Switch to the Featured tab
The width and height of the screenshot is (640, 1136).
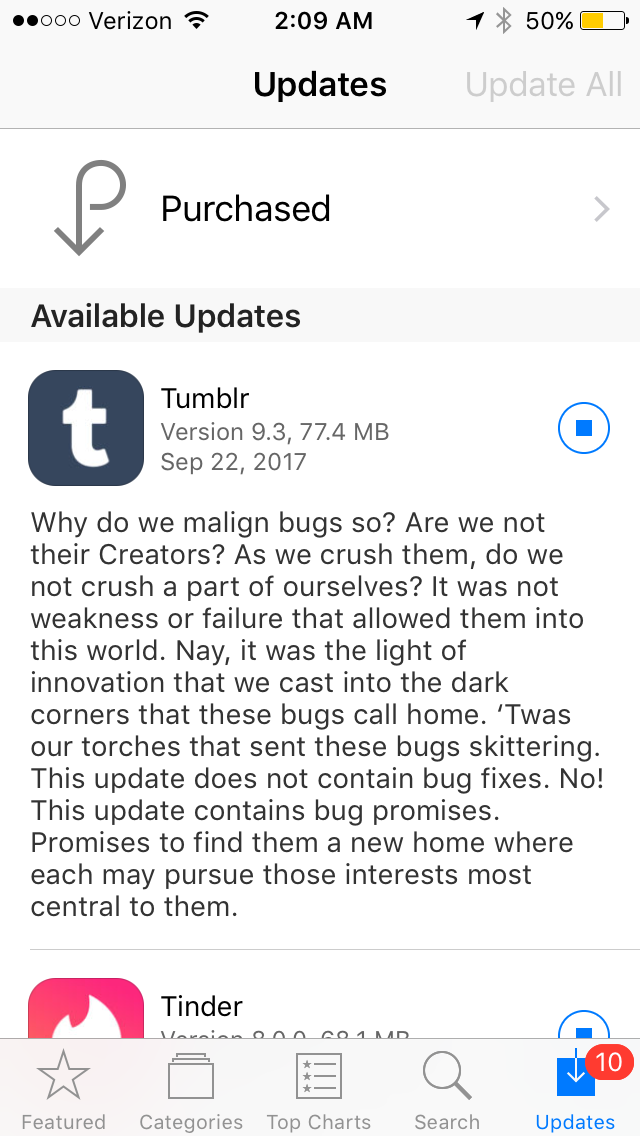(63, 1089)
